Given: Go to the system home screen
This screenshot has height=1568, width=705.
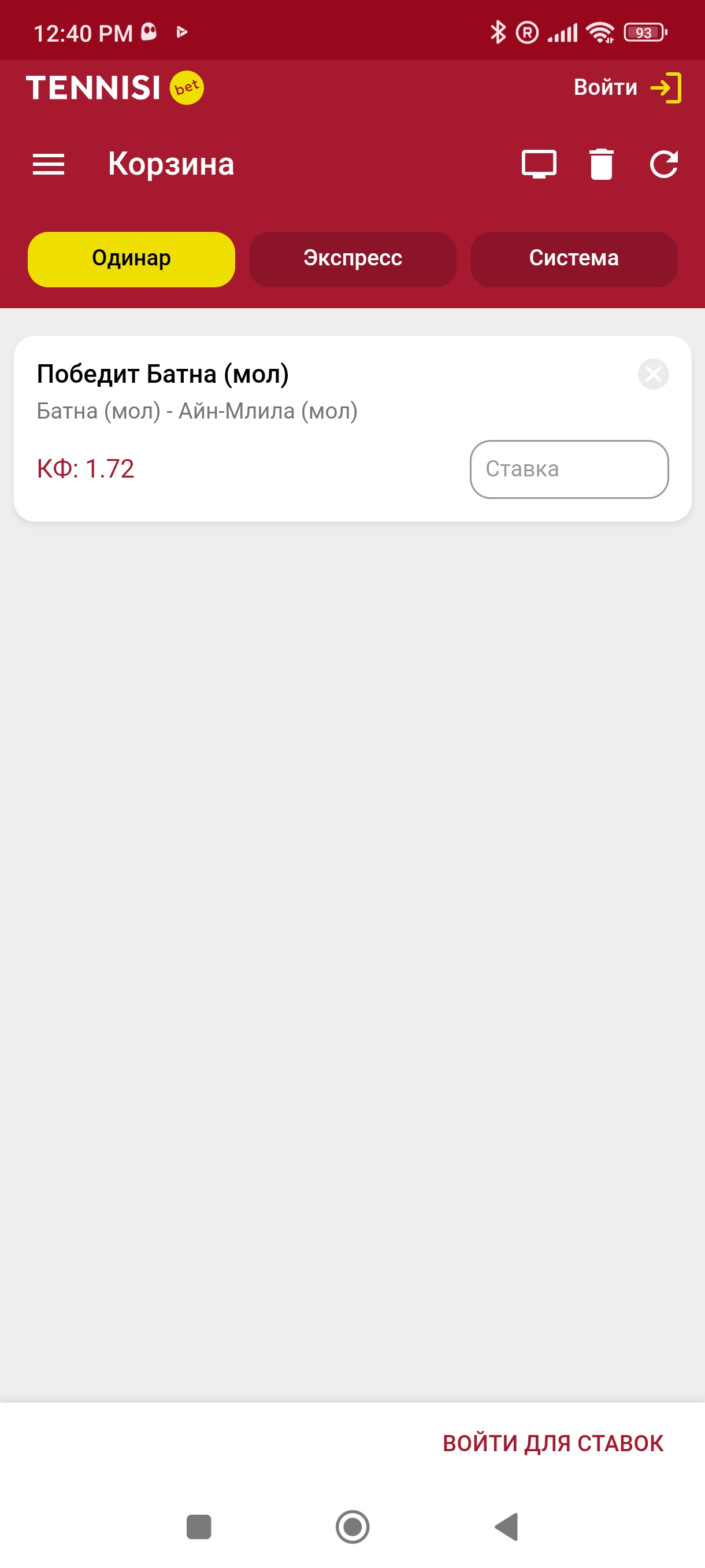Looking at the screenshot, I should [352, 1526].
